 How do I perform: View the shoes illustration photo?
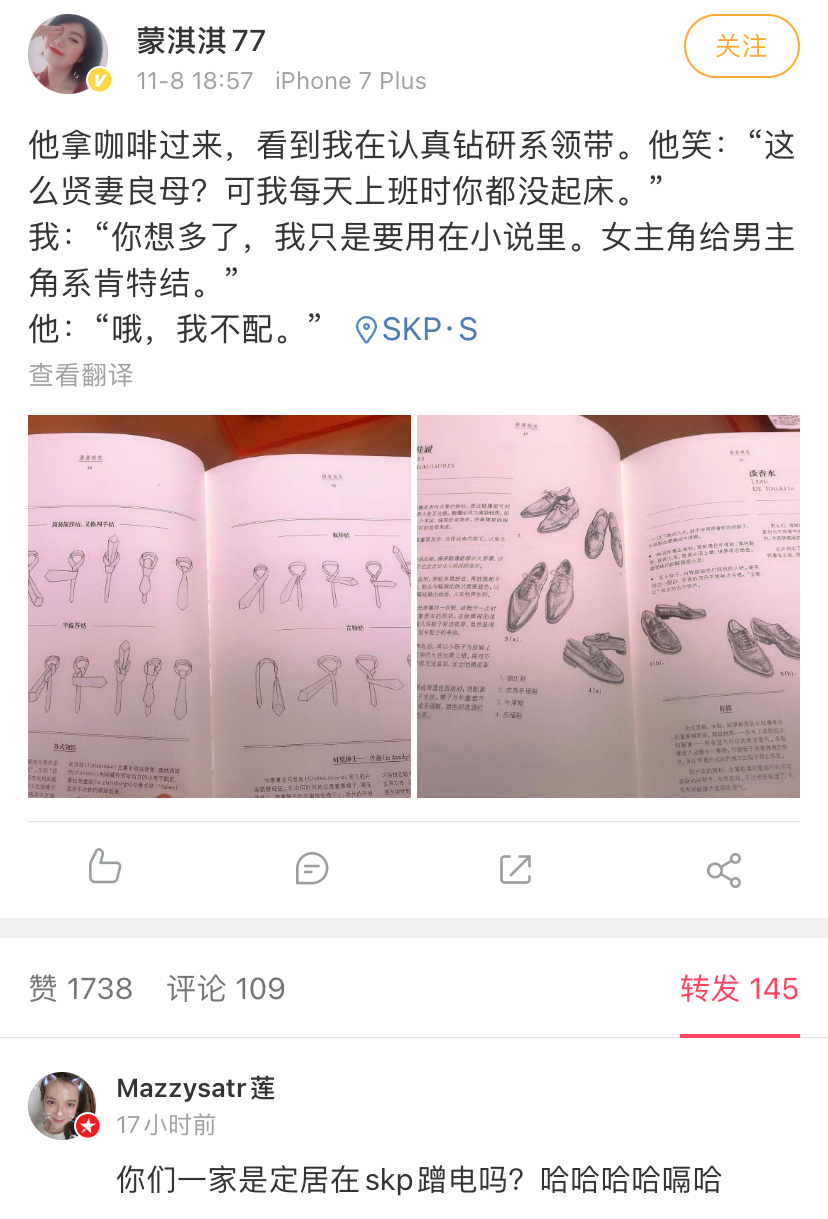coord(608,606)
